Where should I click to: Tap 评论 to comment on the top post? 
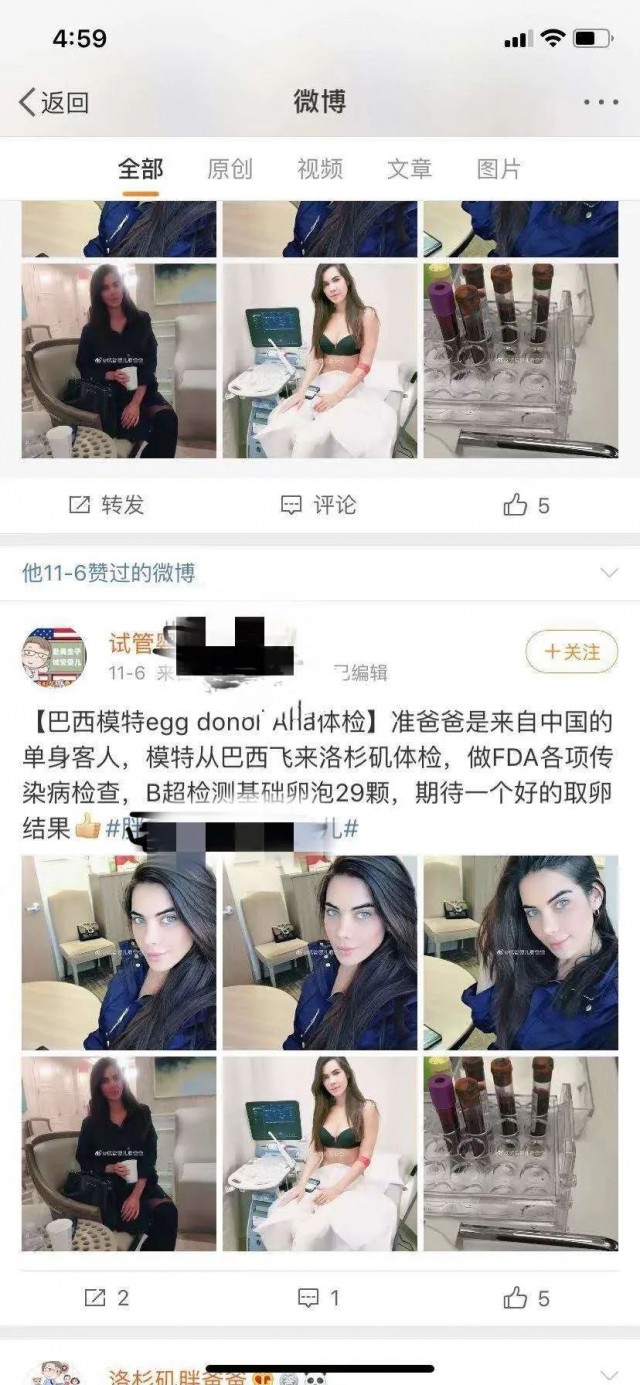tap(319, 505)
